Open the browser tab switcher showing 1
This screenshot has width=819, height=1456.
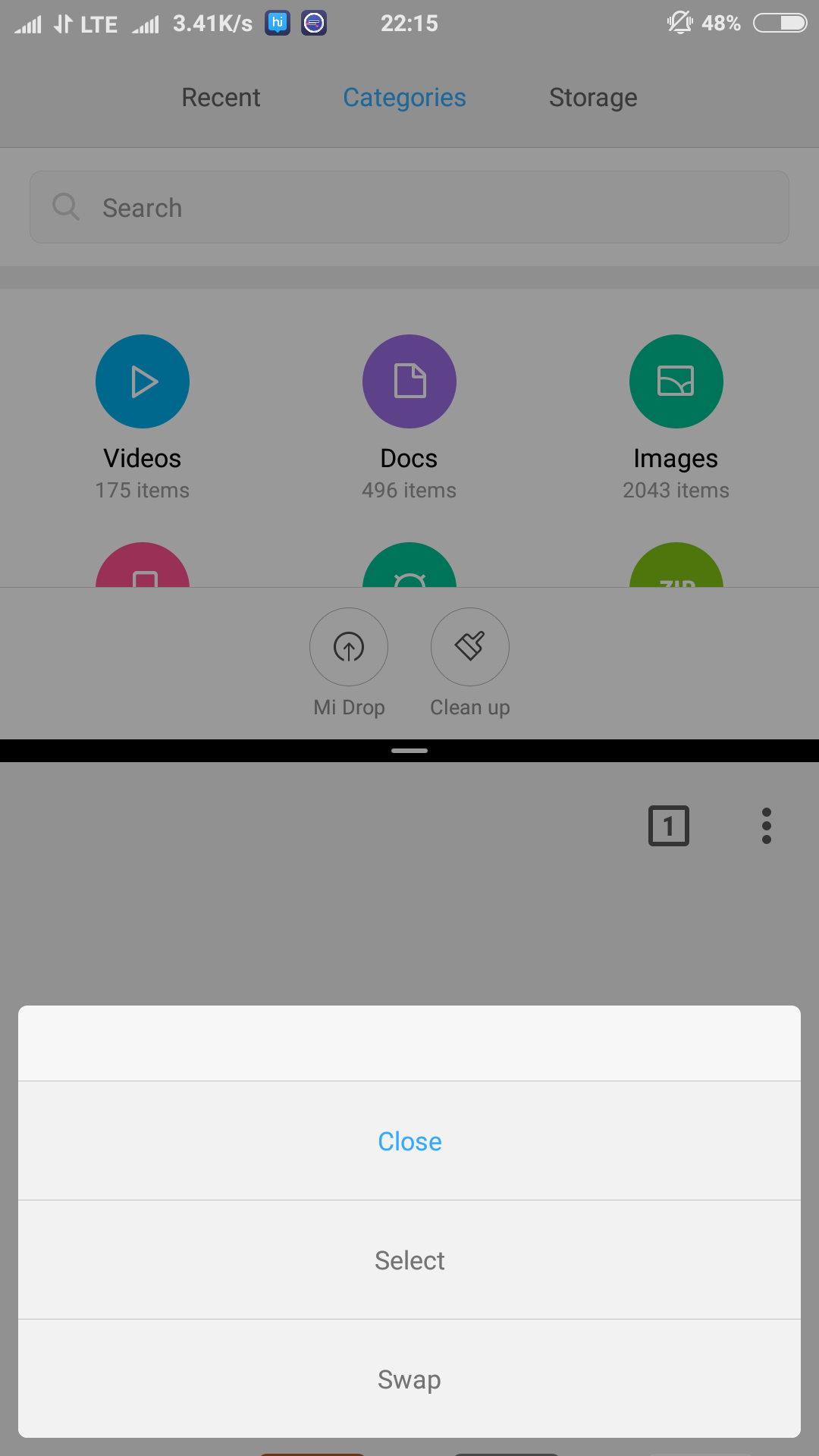669,826
